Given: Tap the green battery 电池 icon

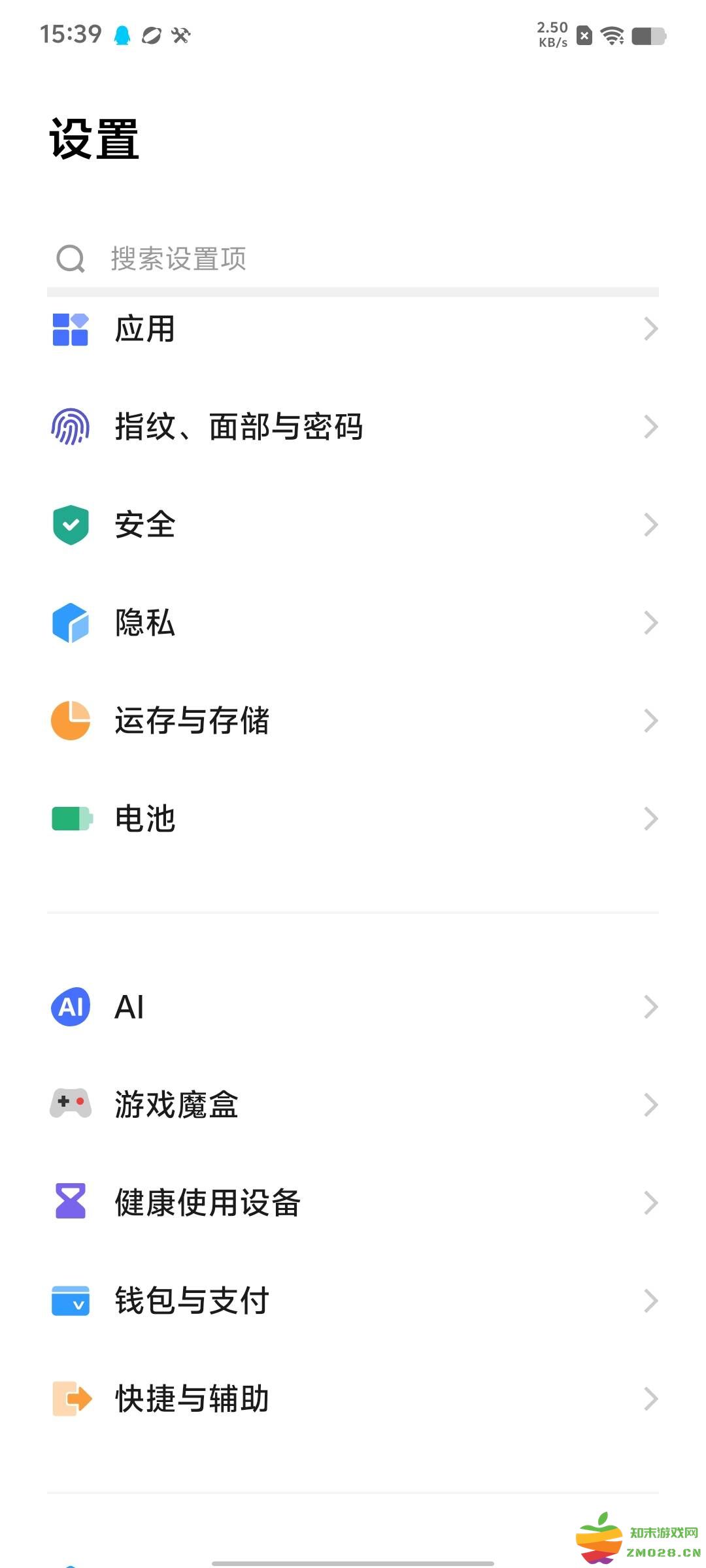Looking at the screenshot, I should pyautogui.click(x=70, y=819).
